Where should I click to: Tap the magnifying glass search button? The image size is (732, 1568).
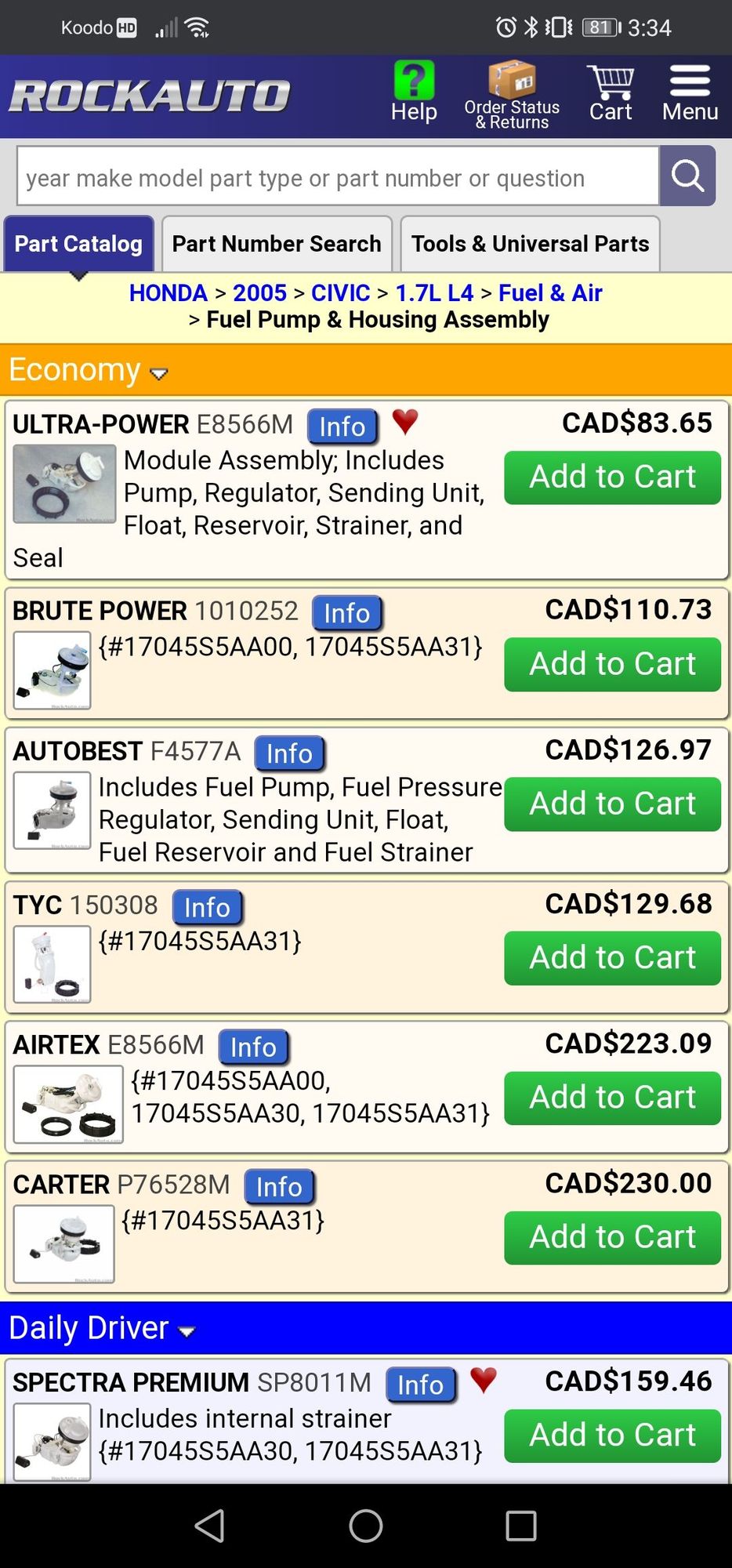687,176
